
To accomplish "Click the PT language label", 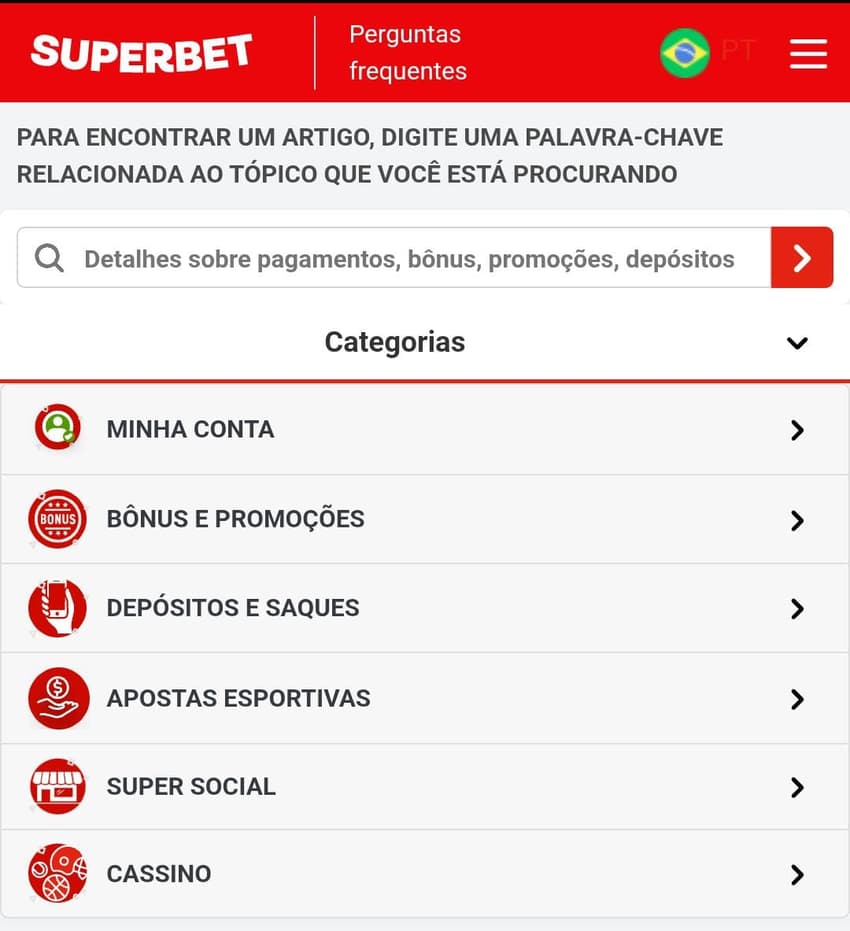I will pos(739,52).
